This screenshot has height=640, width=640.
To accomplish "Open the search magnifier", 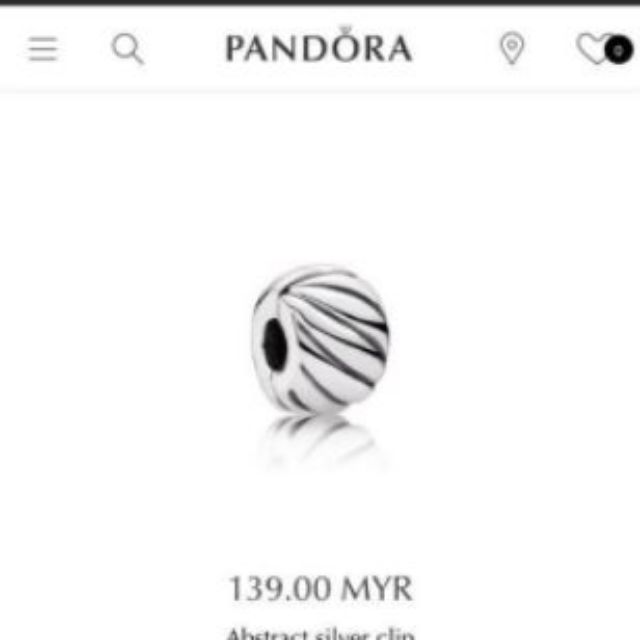I will [x=127, y=49].
